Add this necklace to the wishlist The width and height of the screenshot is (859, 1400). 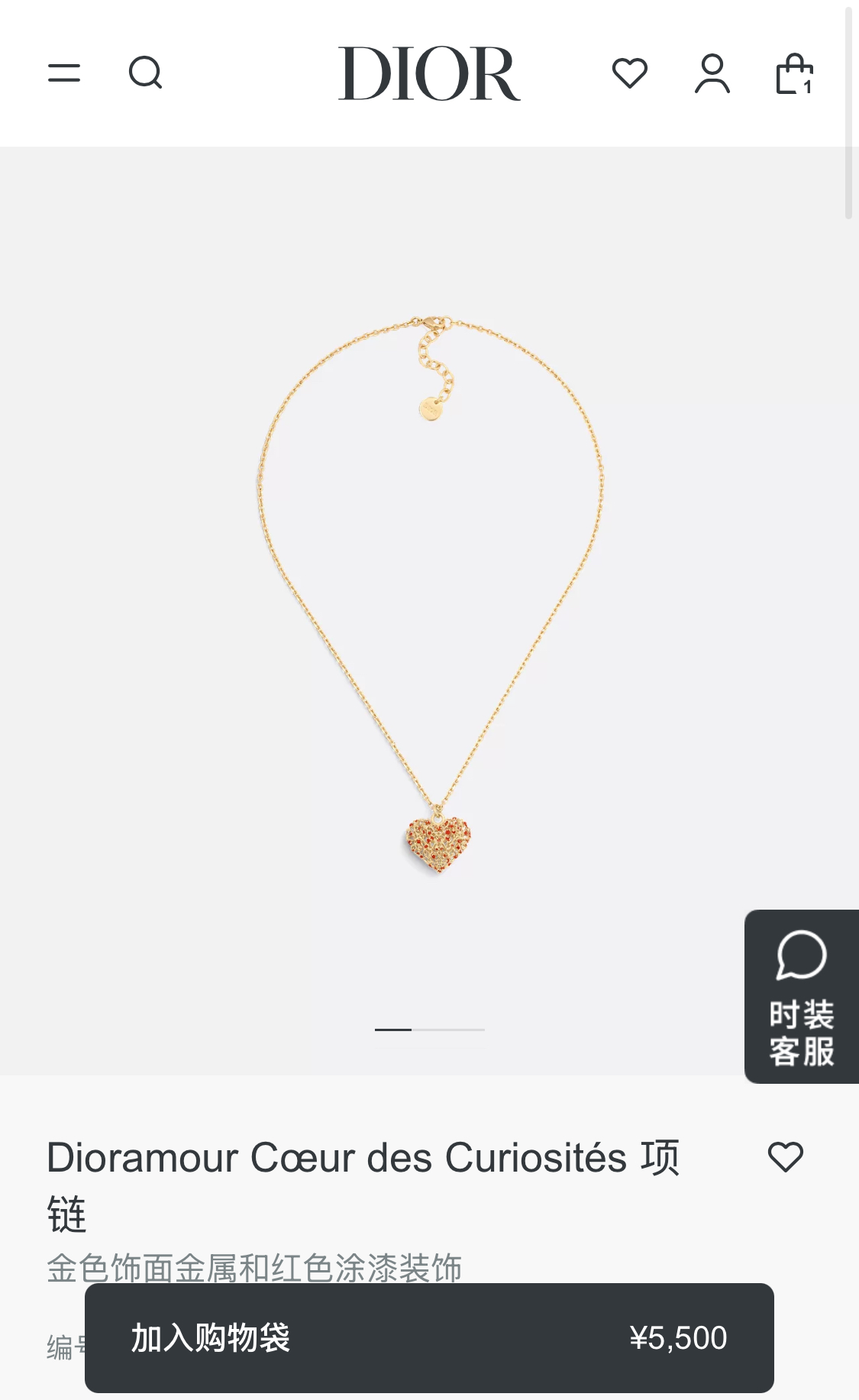pos(785,1157)
